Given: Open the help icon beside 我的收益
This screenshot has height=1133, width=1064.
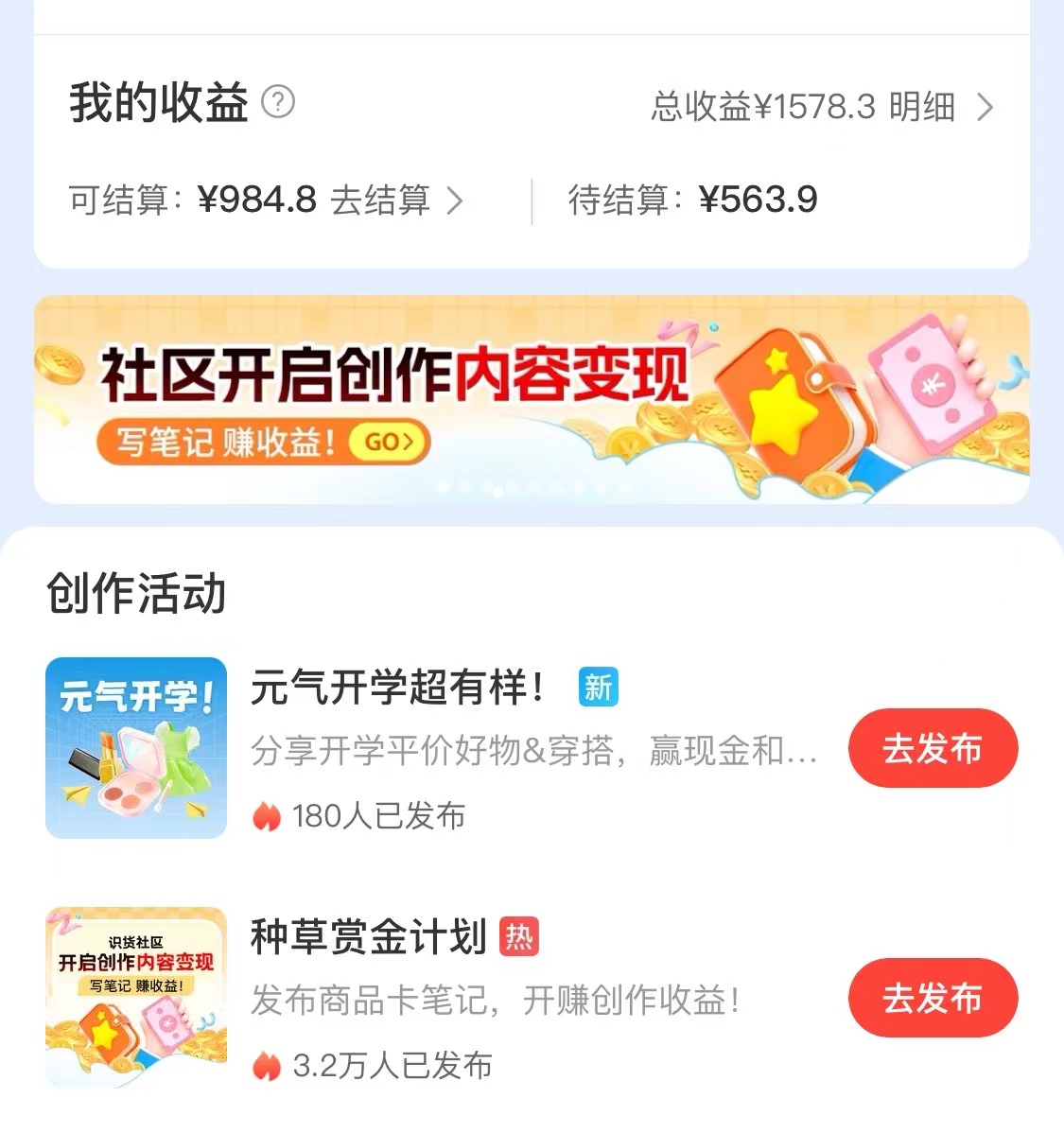Looking at the screenshot, I should [x=278, y=101].
